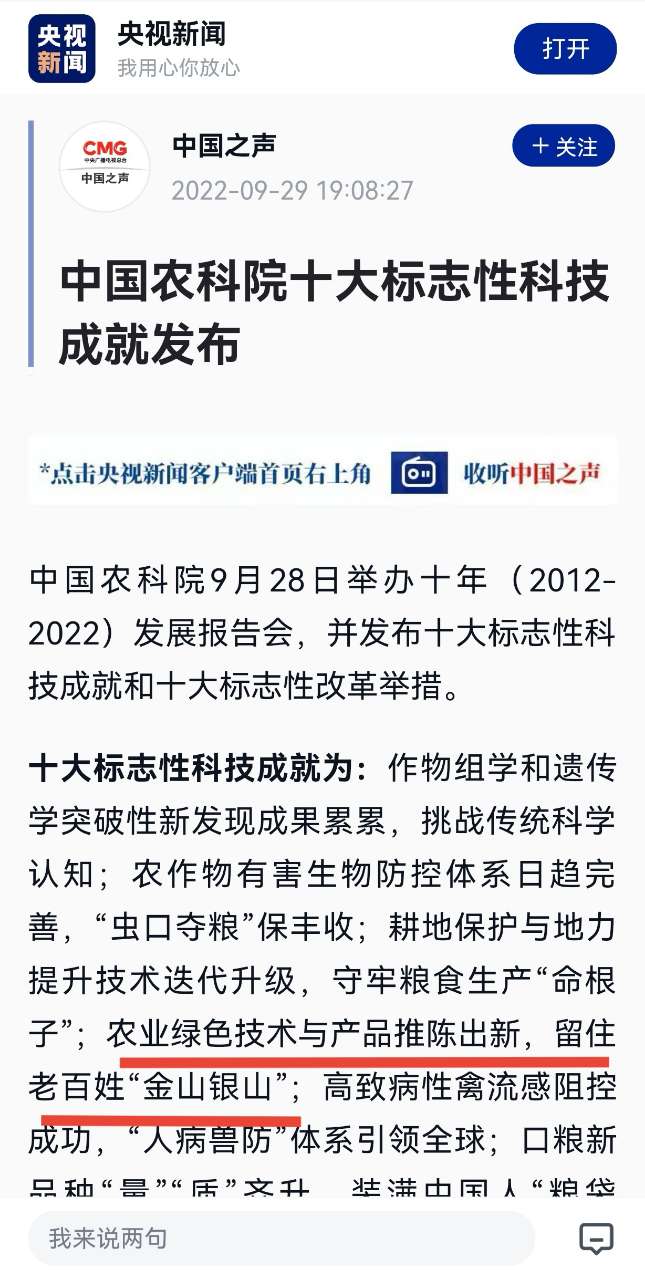Viewport: 645px width, 1279px height.
Task: Tap the 打开 button to open app
Action: [565, 49]
